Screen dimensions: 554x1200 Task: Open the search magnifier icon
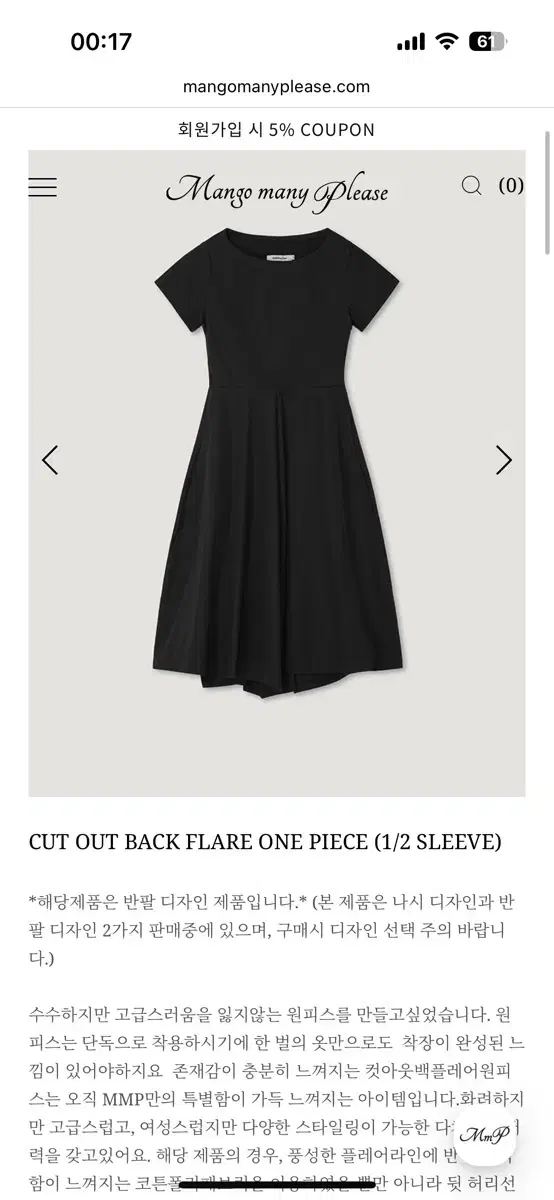coord(471,186)
